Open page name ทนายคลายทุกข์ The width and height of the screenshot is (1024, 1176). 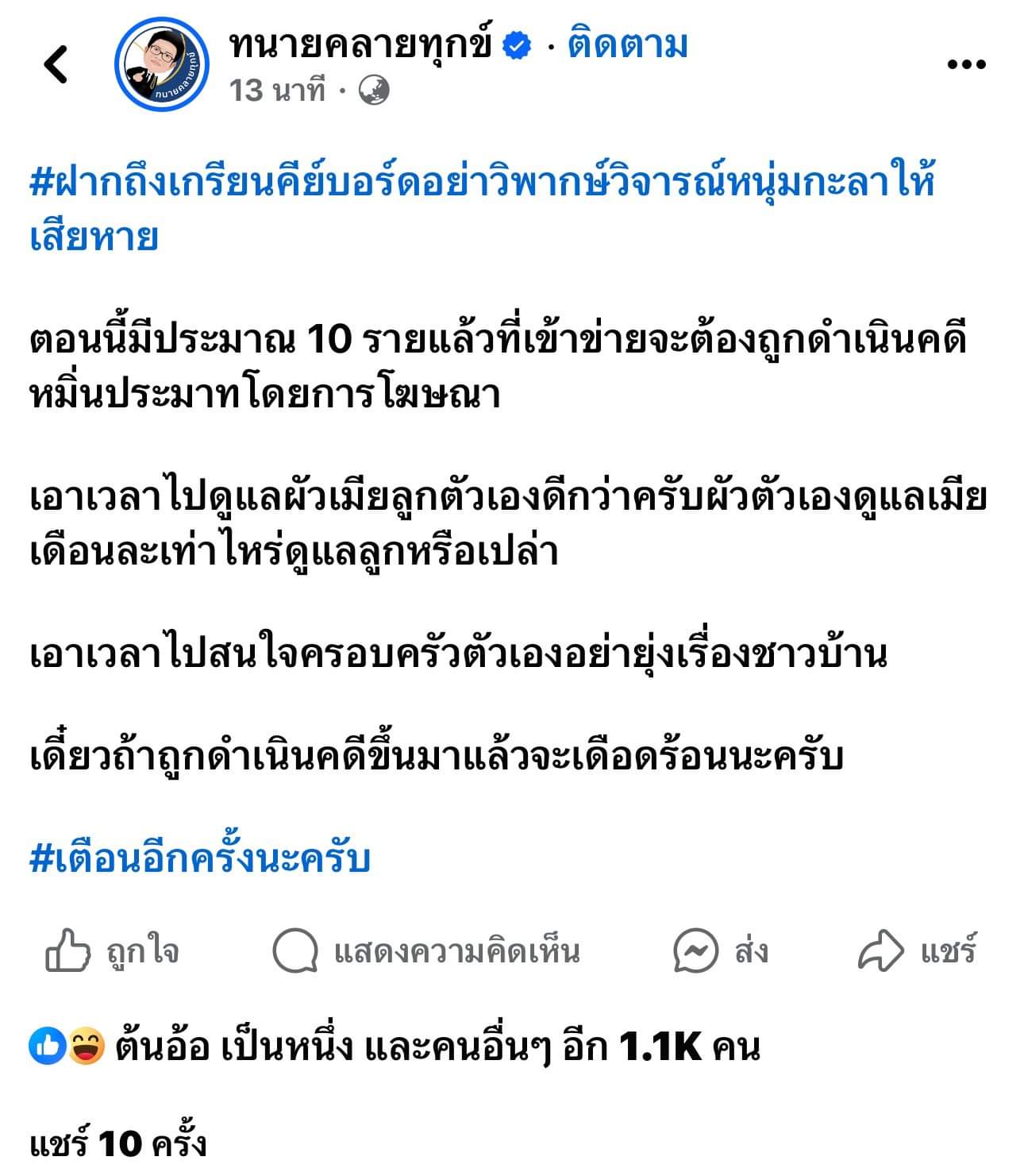(x=361, y=45)
